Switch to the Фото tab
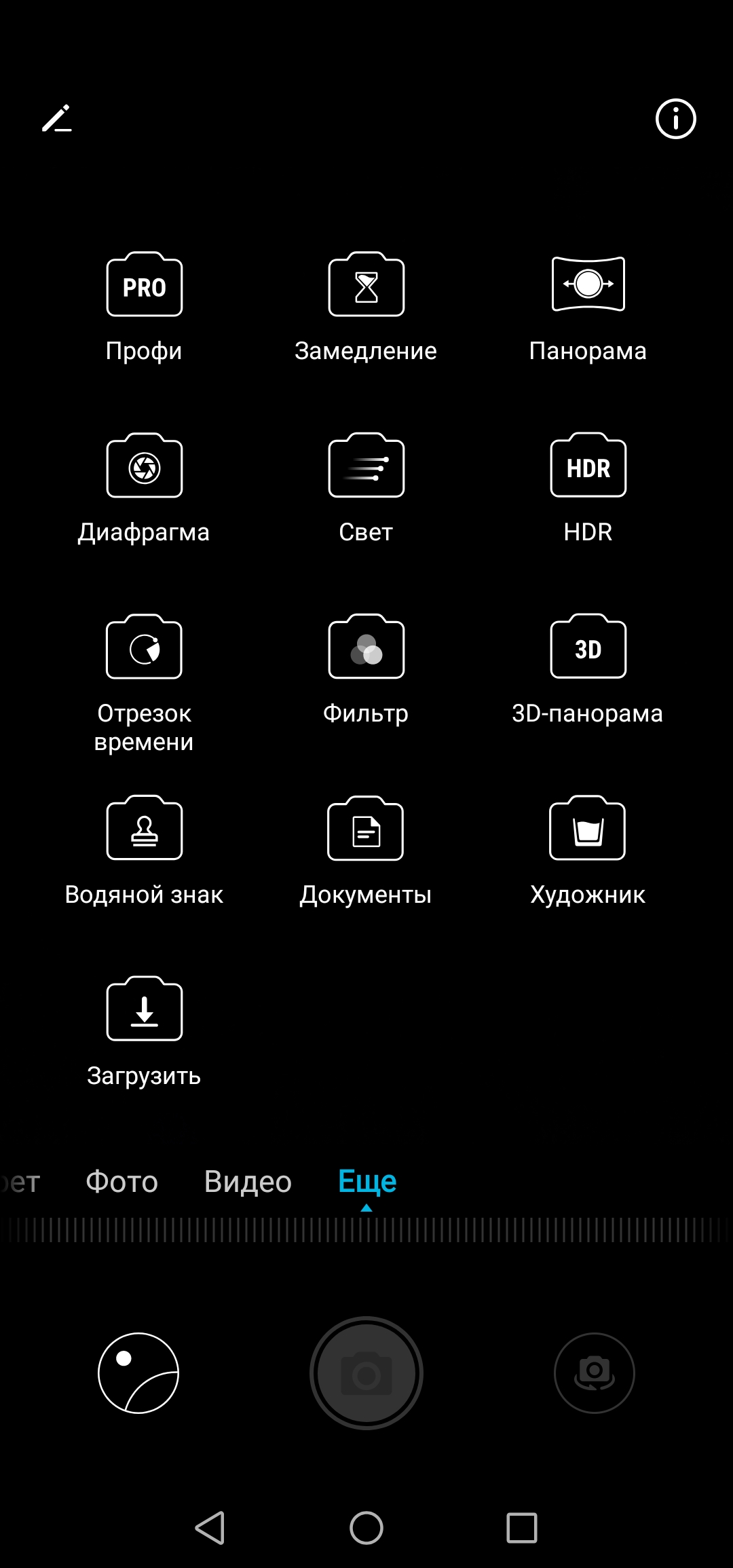The height and width of the screenshot is (1568, 733). 122,1182
